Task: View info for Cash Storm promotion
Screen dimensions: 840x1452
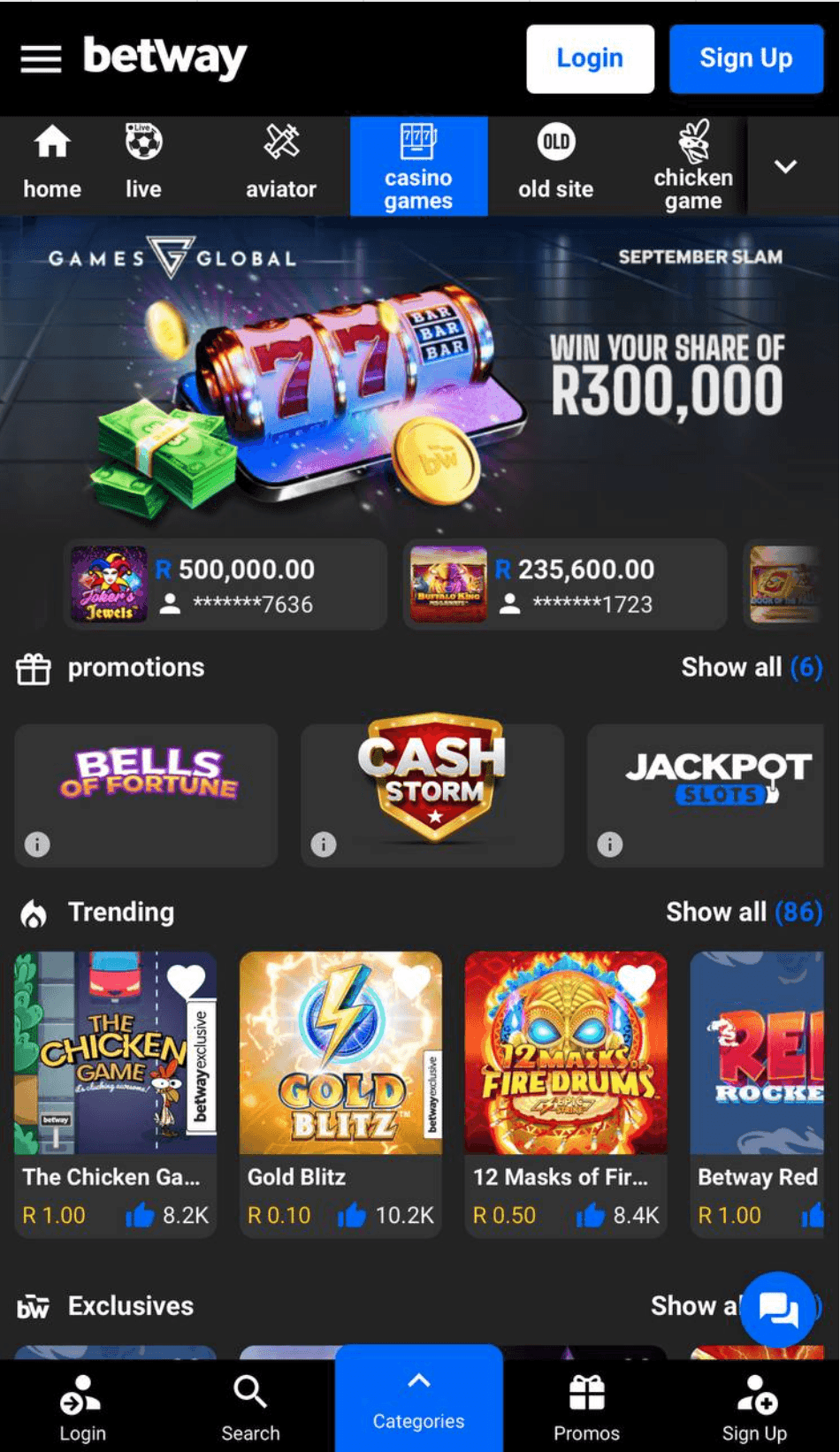Action: point(324,844)
